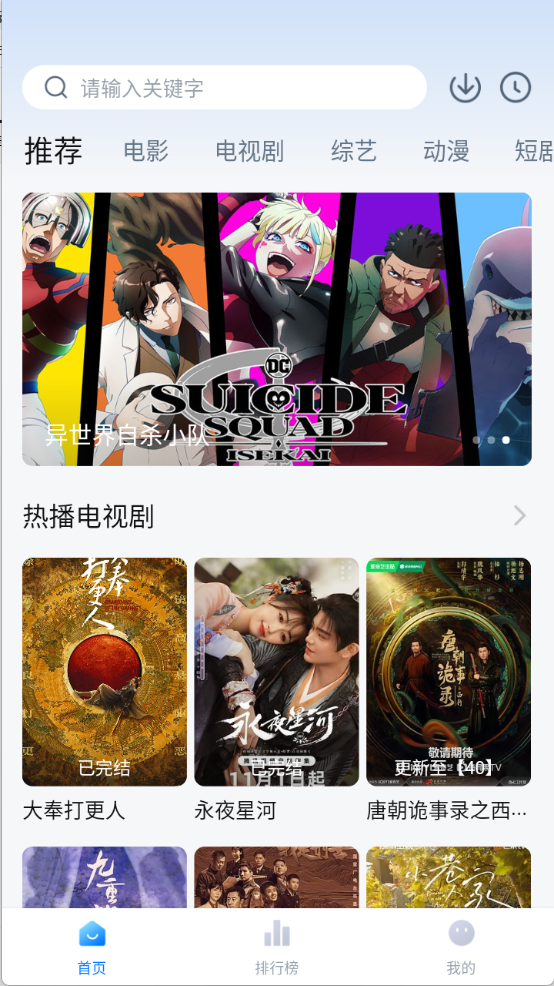This screenshot has width=554, height=986.
Task: Select the 推荐 tab
Action: tap(53, 151)
